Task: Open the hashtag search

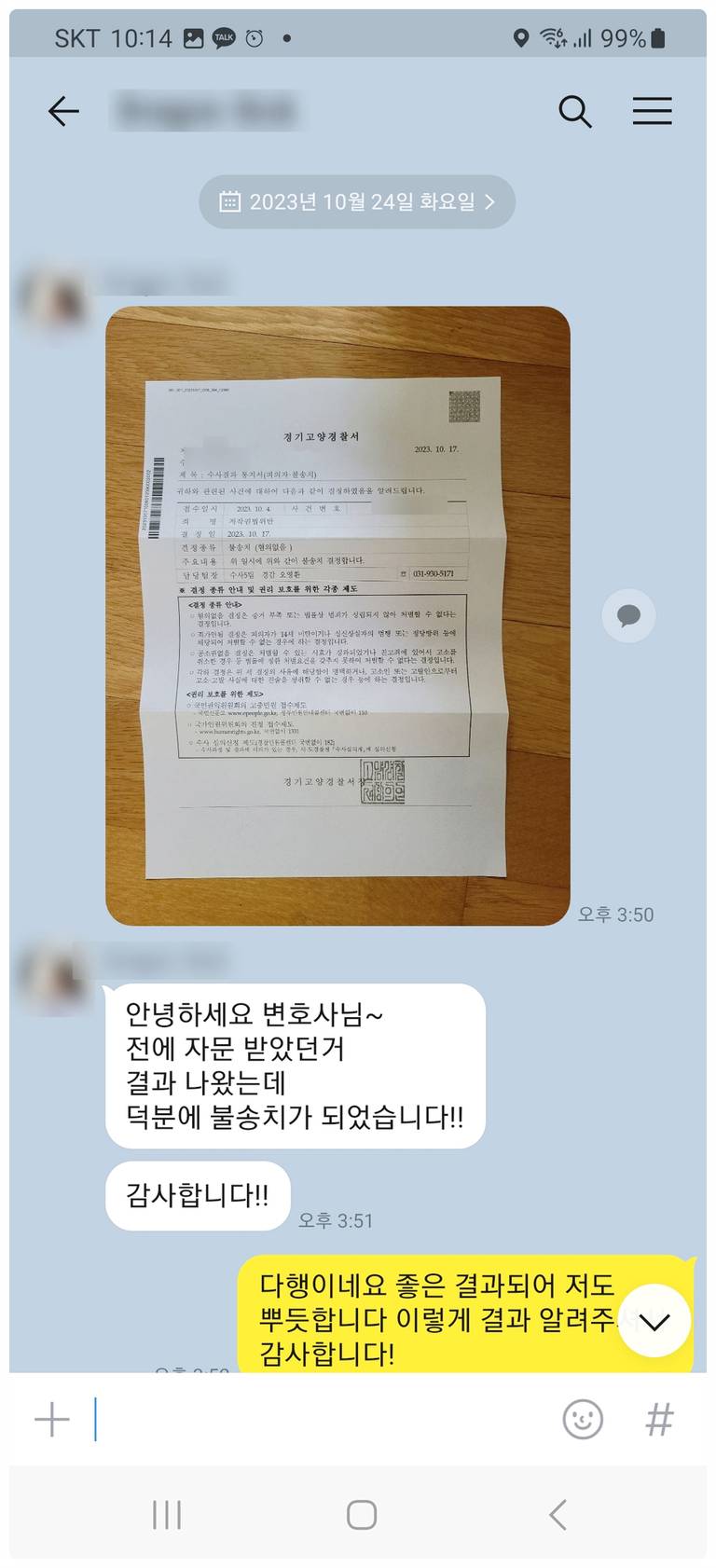Action: (659, 1420)
